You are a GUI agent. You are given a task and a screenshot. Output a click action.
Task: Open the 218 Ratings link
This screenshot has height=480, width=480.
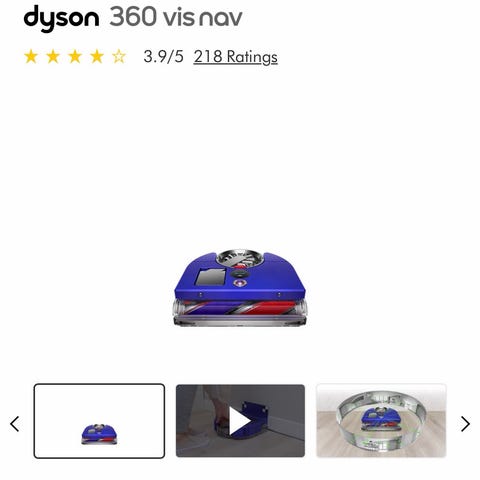coord(235,57)
